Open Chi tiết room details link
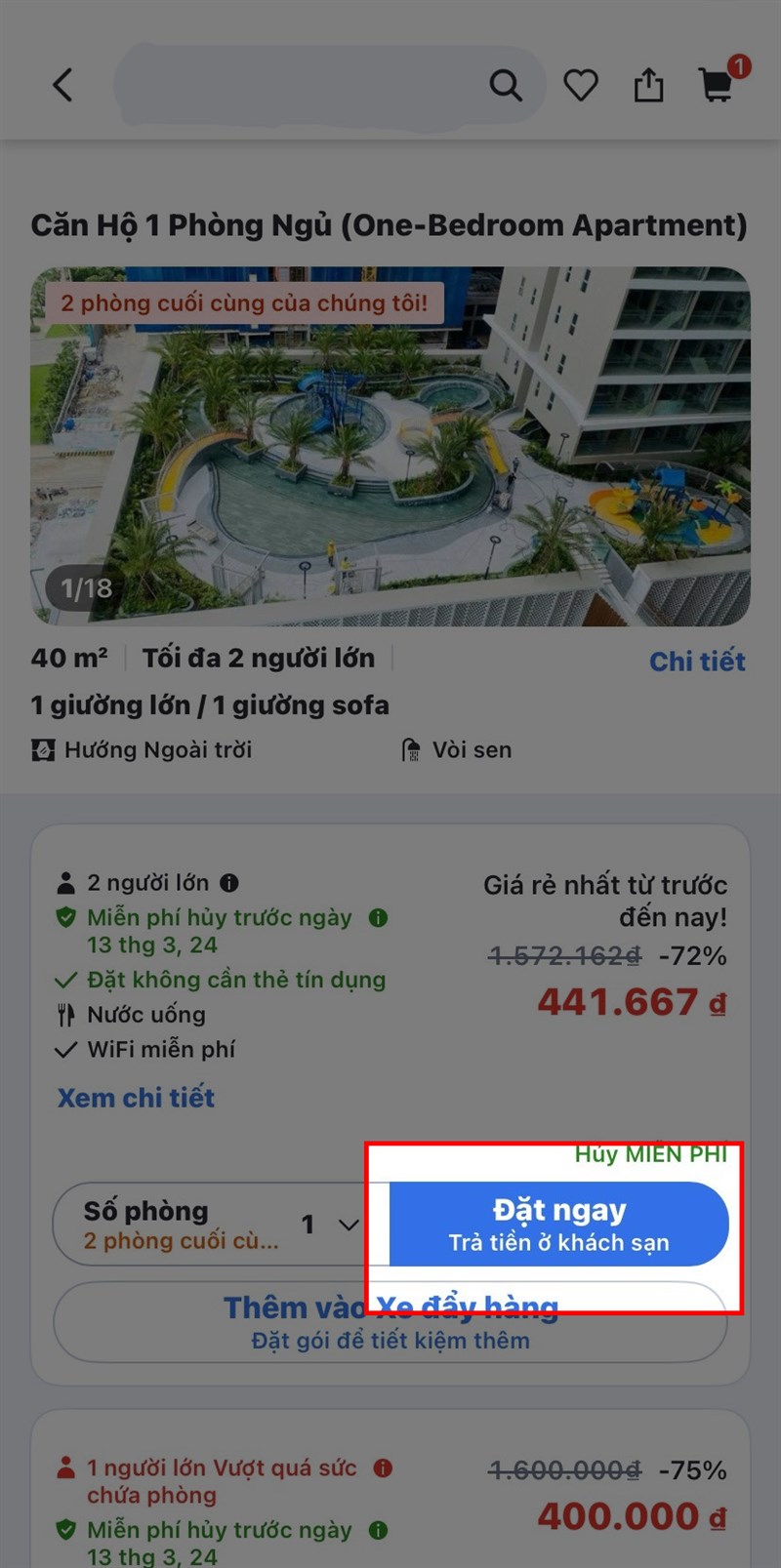Viewport: 781px width, 1568px height. (x=698, y=661)
